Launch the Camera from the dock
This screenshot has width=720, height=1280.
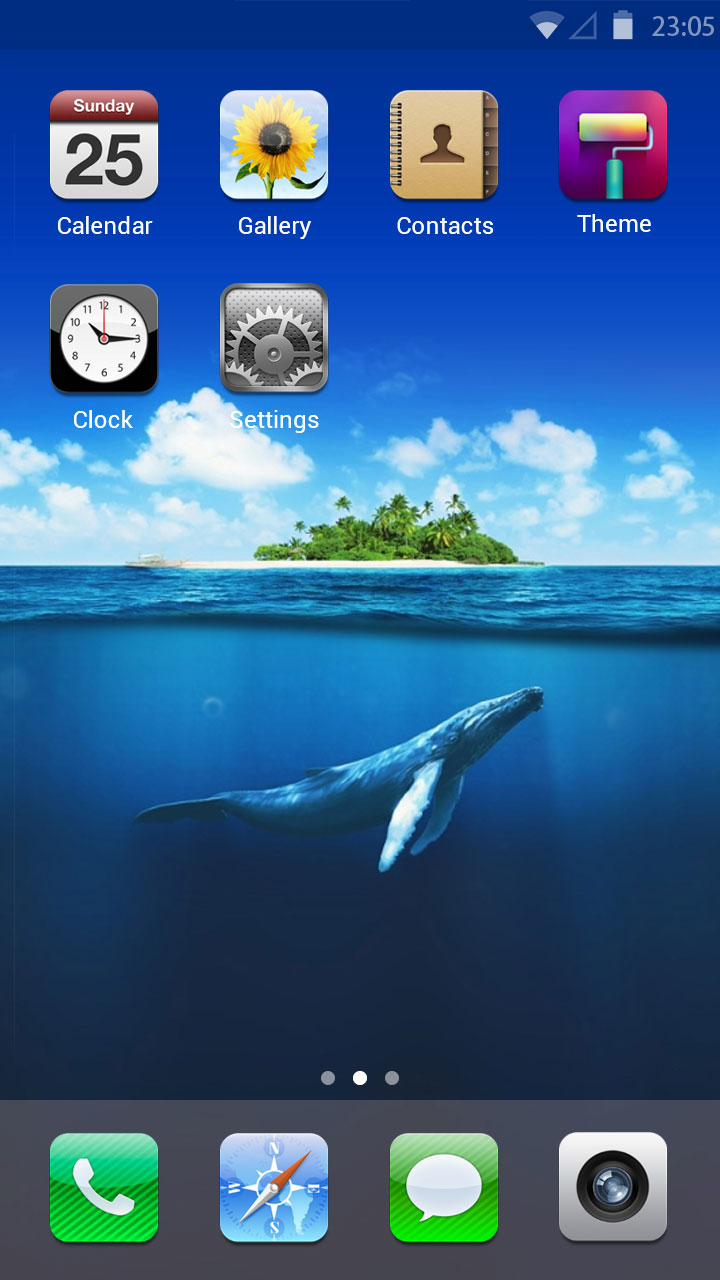[613, 1187]
